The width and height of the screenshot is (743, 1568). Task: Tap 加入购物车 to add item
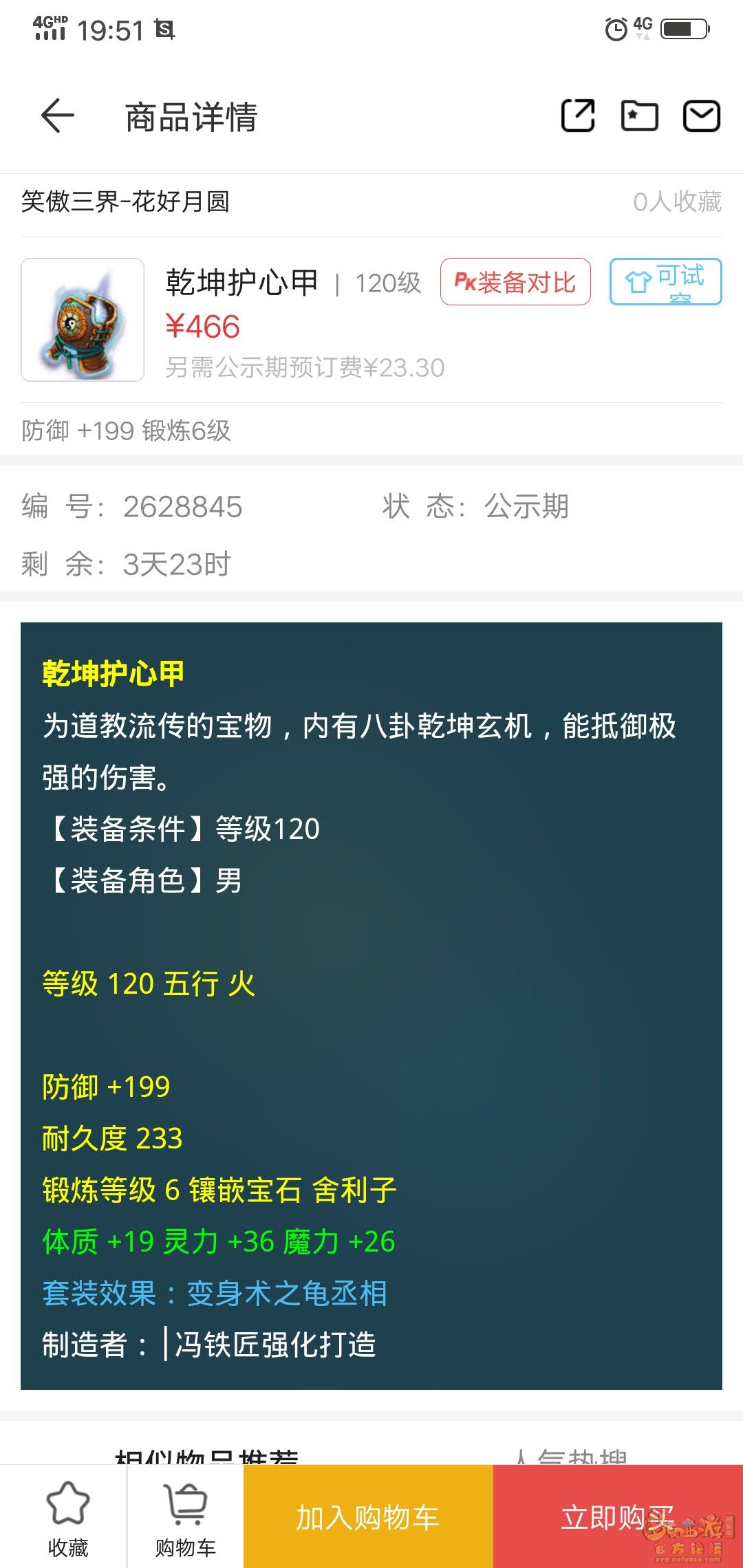coord(368,1518)
